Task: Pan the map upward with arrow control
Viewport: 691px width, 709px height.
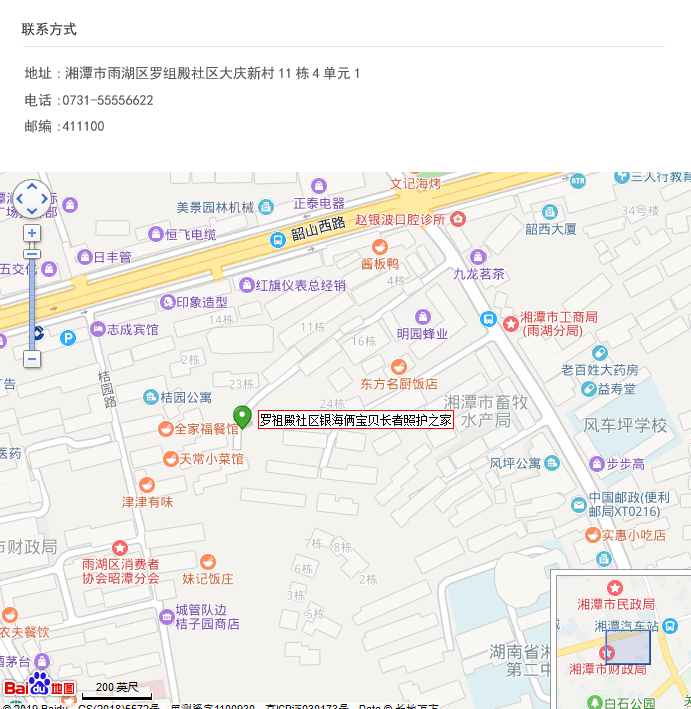Action: (x=32, y=187)
